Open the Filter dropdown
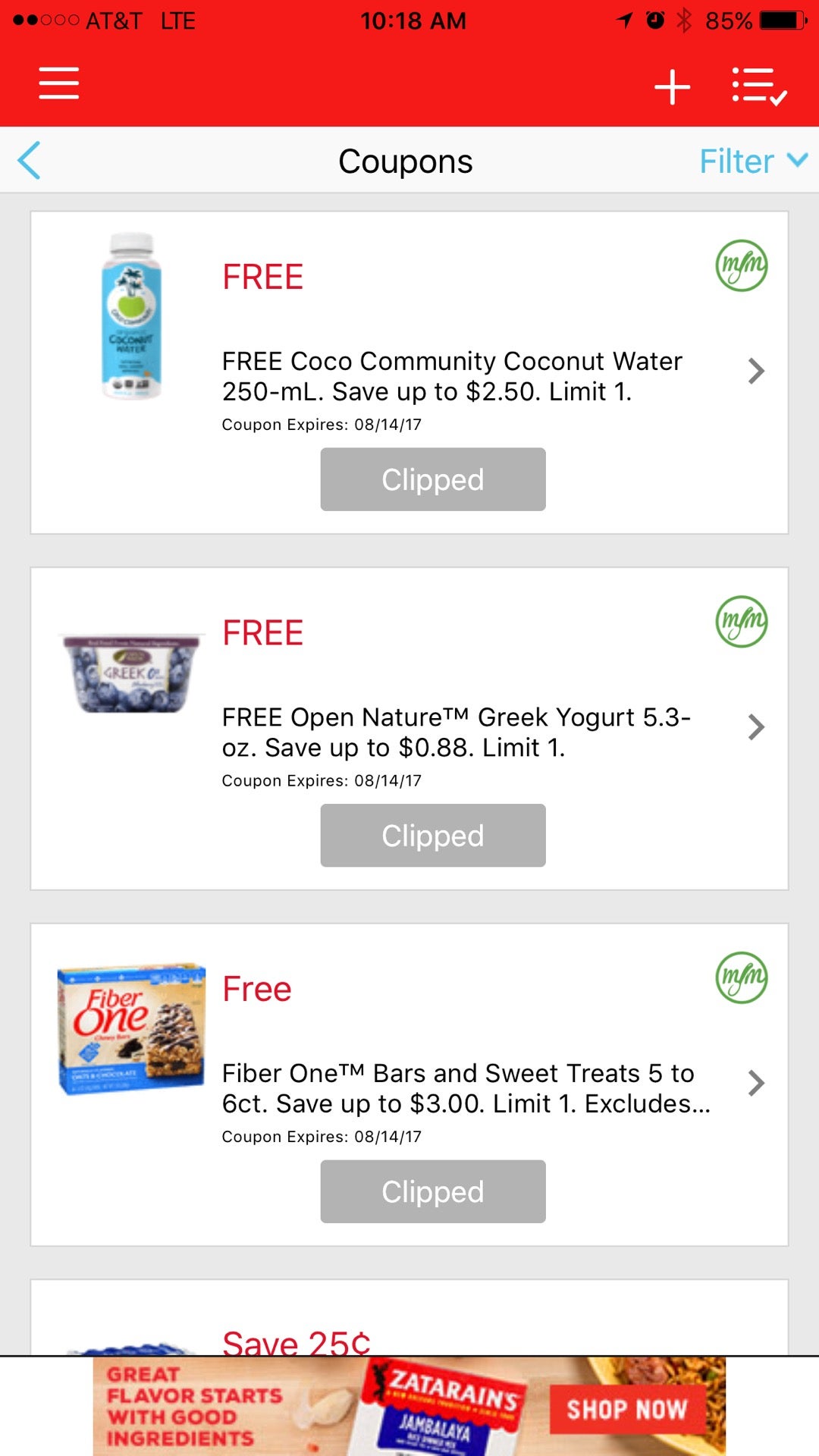Image resolution: width=819 pixels, height=1456 pixels. [x=752, y=161]
